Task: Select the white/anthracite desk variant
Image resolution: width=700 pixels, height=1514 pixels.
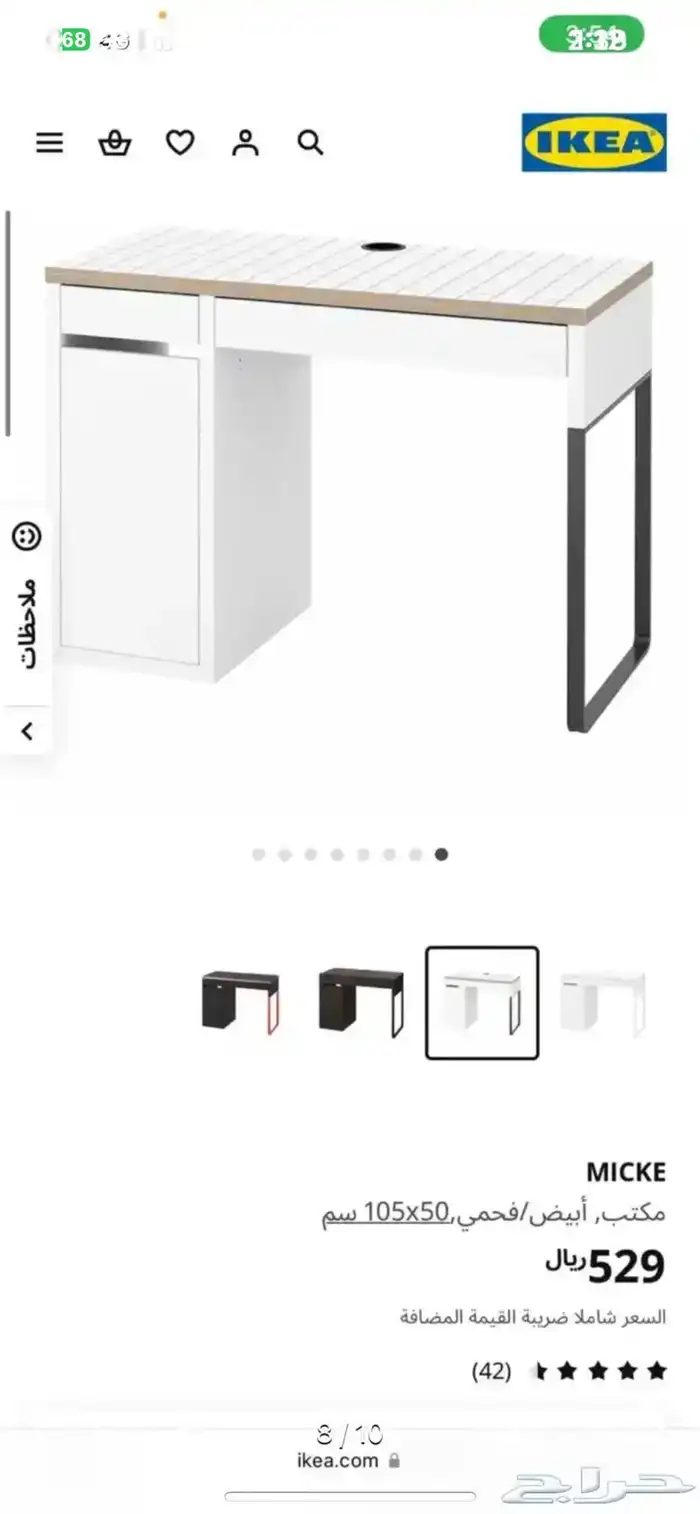Action: pyautogui.click(x=482, y=1002)
